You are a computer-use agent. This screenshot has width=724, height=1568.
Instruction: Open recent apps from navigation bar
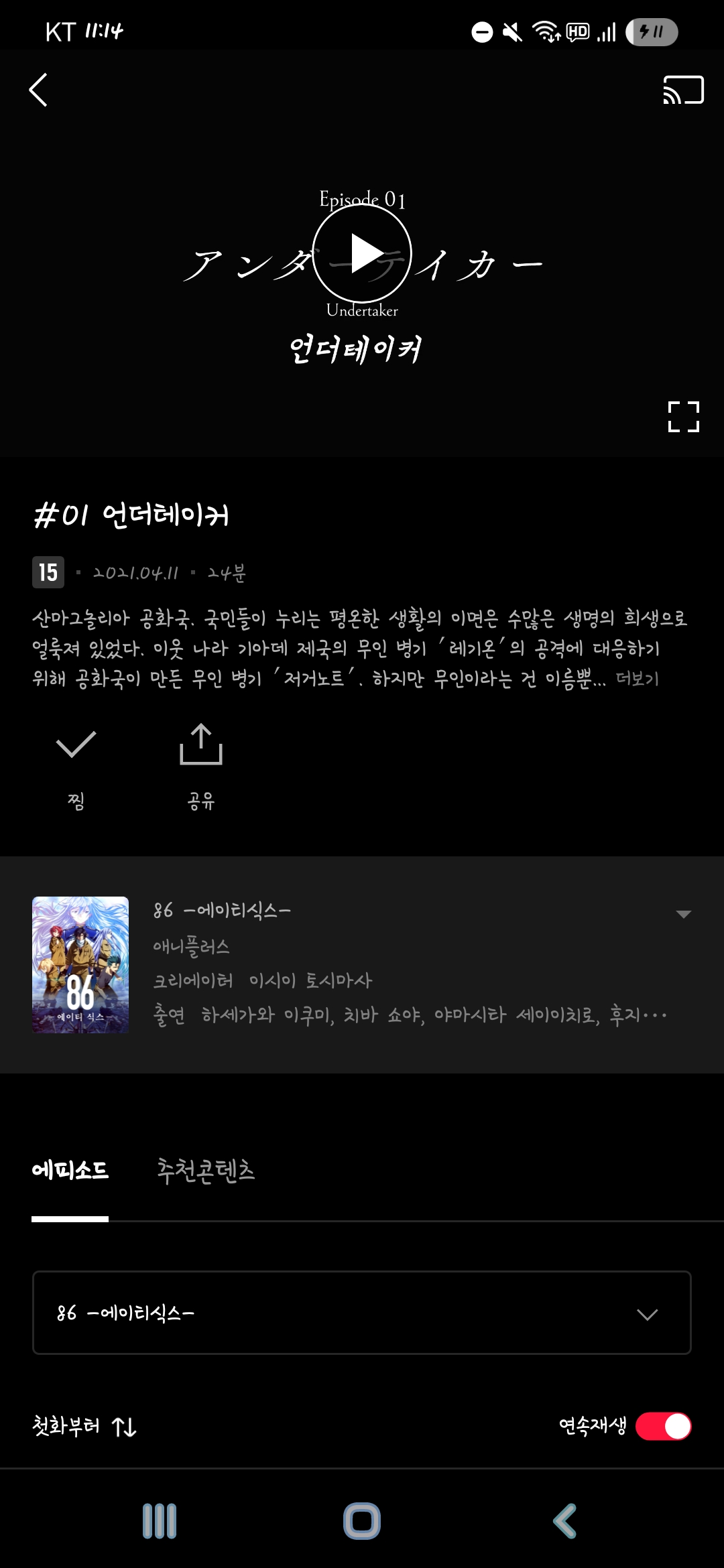click(x=160, y=1521)
